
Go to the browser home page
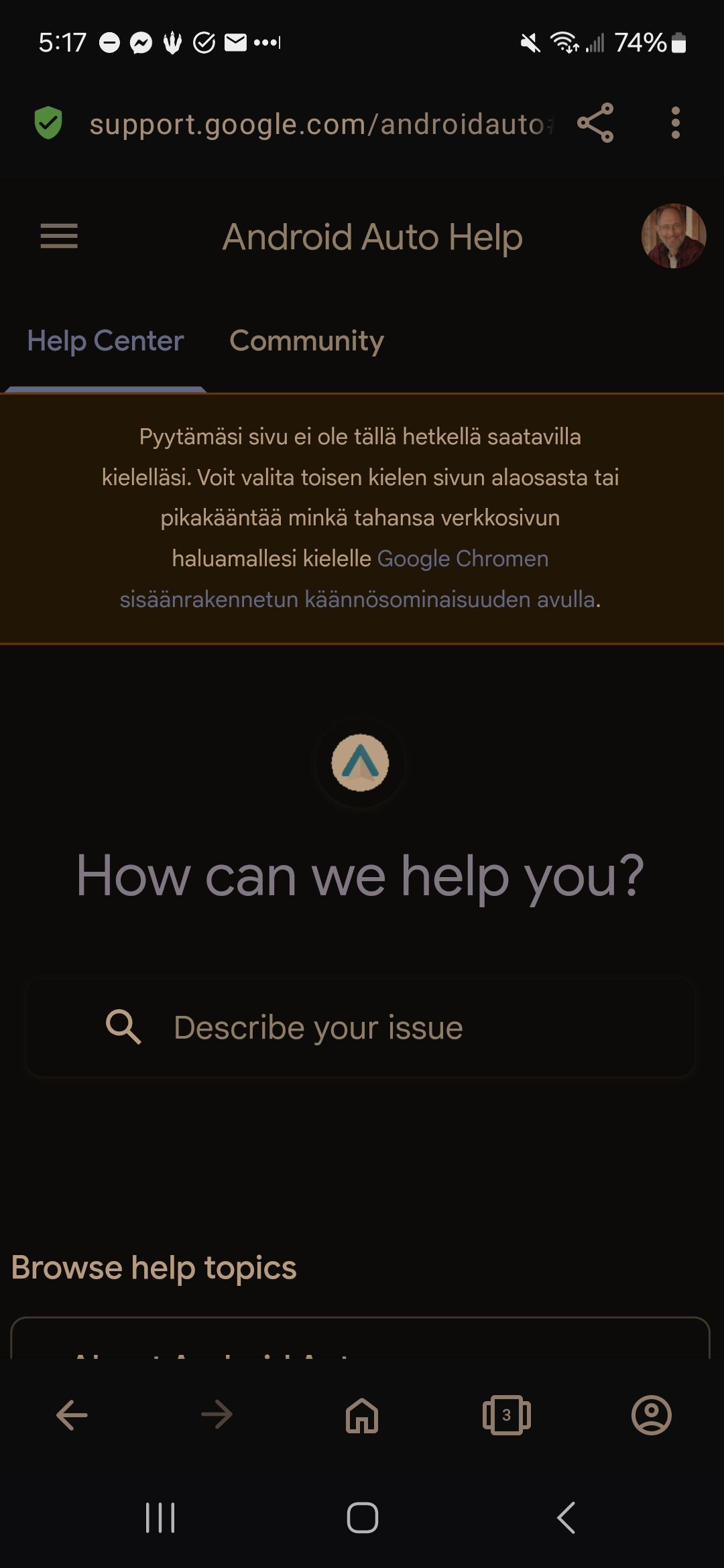pos(362,1415)
